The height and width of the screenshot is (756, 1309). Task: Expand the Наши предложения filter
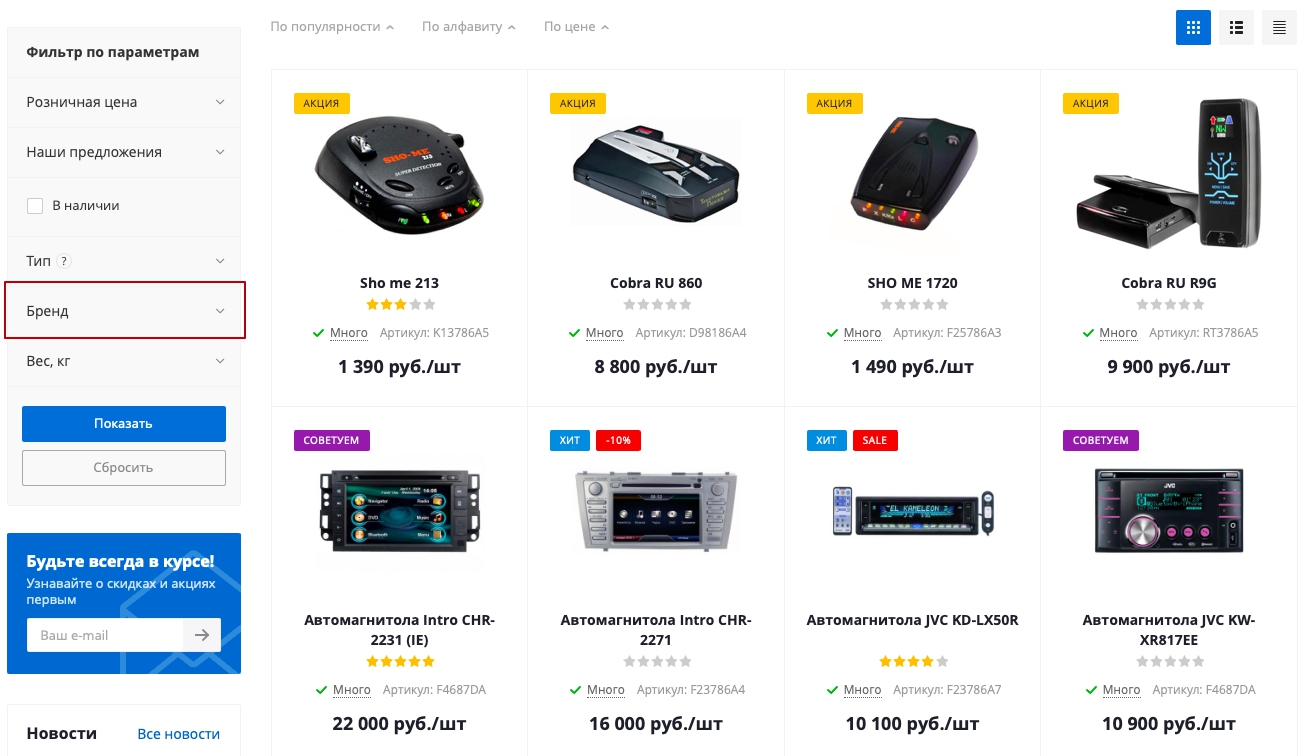click(124, 152)
